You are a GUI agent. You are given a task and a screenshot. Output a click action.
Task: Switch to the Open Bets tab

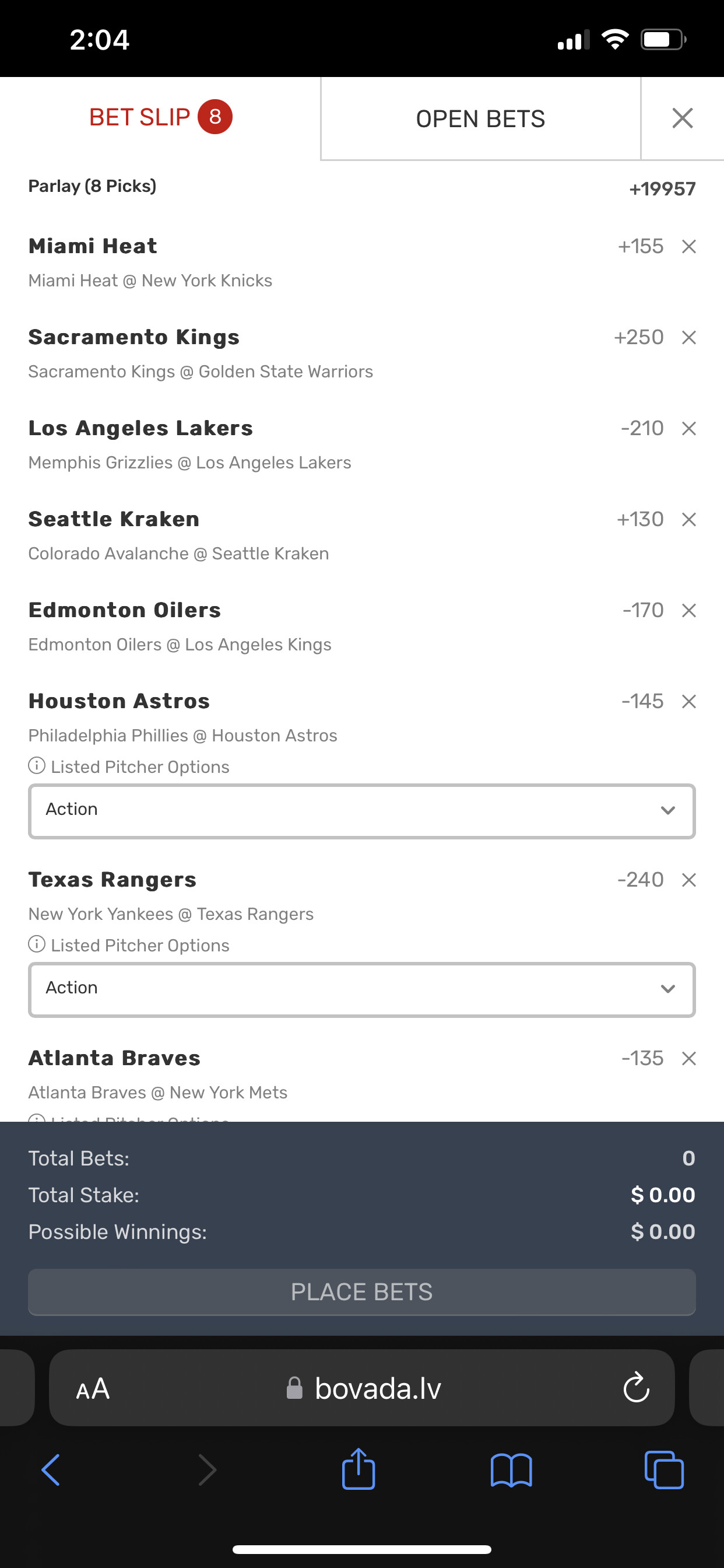pyautogui.click(x=480, y=118)
